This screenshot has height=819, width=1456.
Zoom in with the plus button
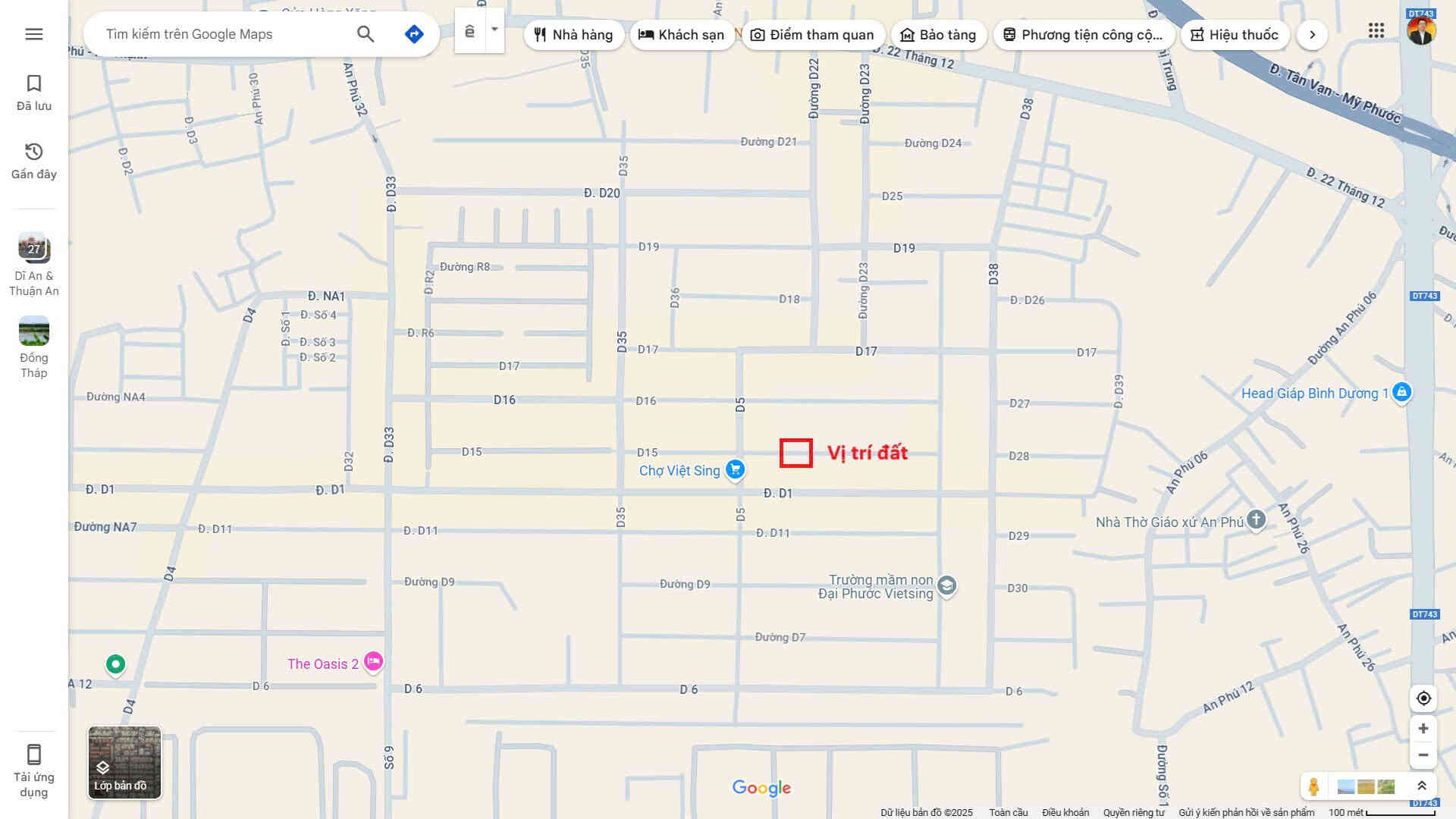[1423, 729]
